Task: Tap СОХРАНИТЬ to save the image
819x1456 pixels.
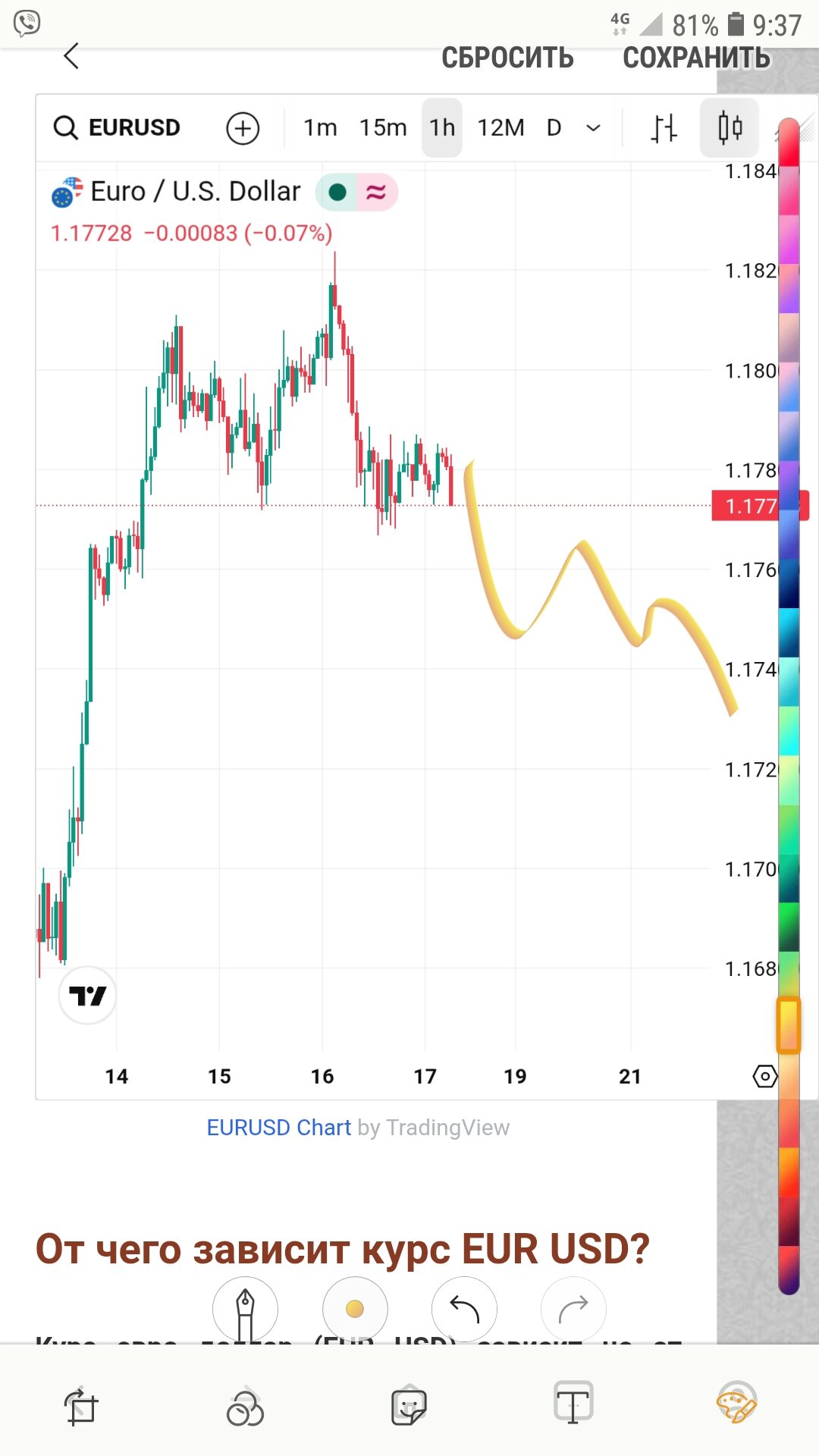Action: 696,58
